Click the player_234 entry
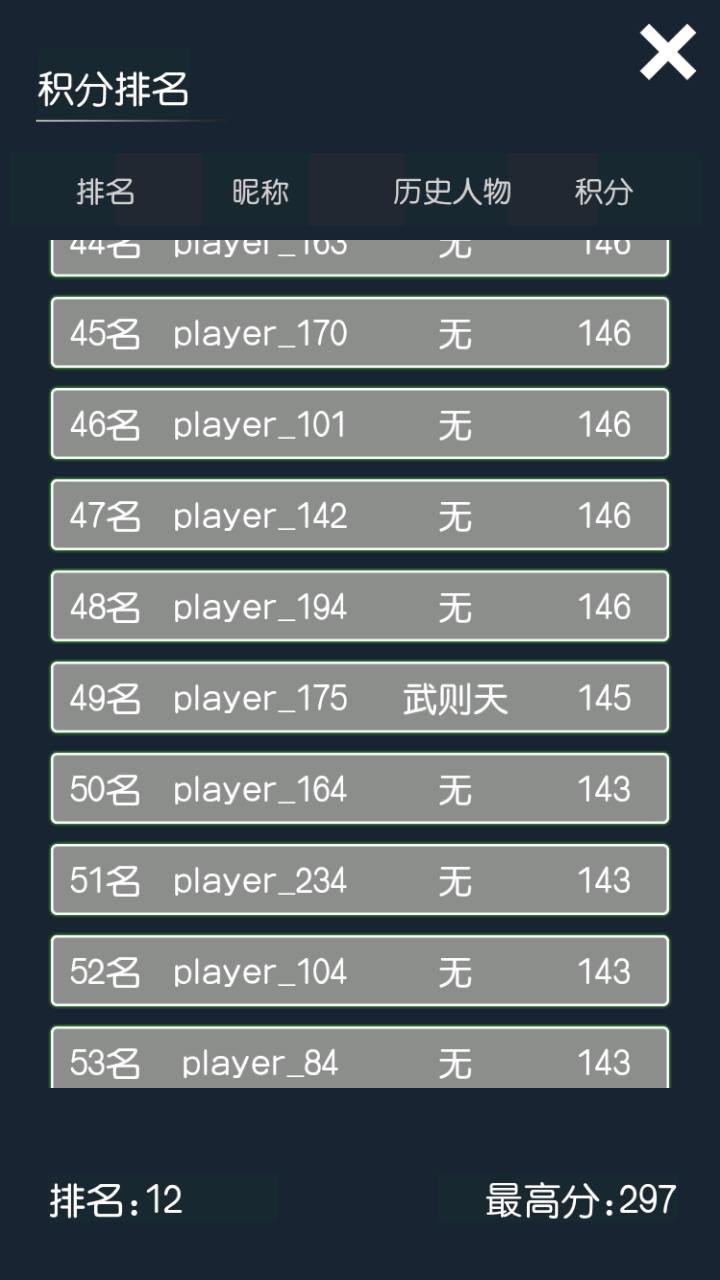720x1280 pixels. click(360, 880)
